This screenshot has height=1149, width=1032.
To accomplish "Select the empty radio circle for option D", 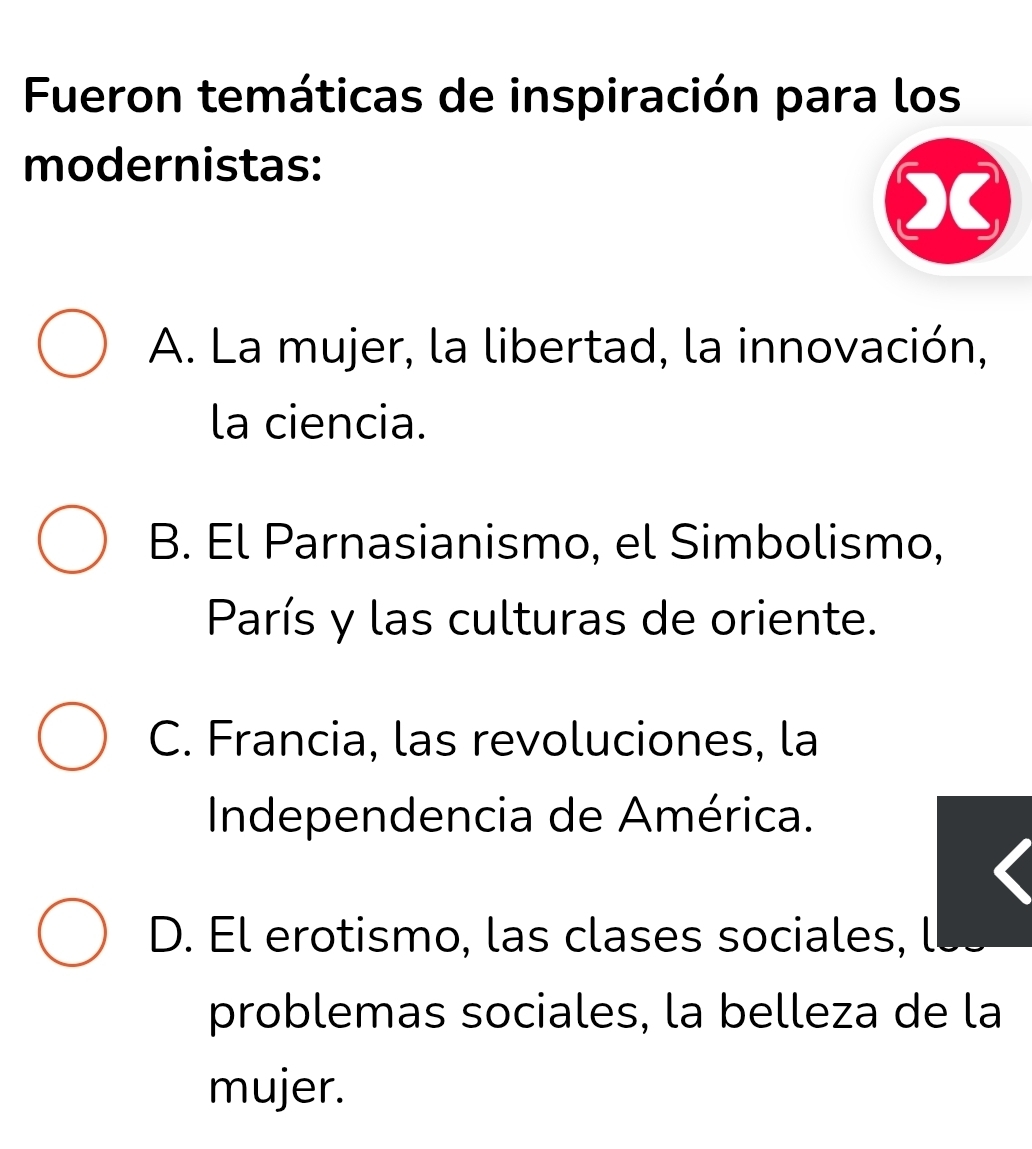I will click(x=70, y=933).
